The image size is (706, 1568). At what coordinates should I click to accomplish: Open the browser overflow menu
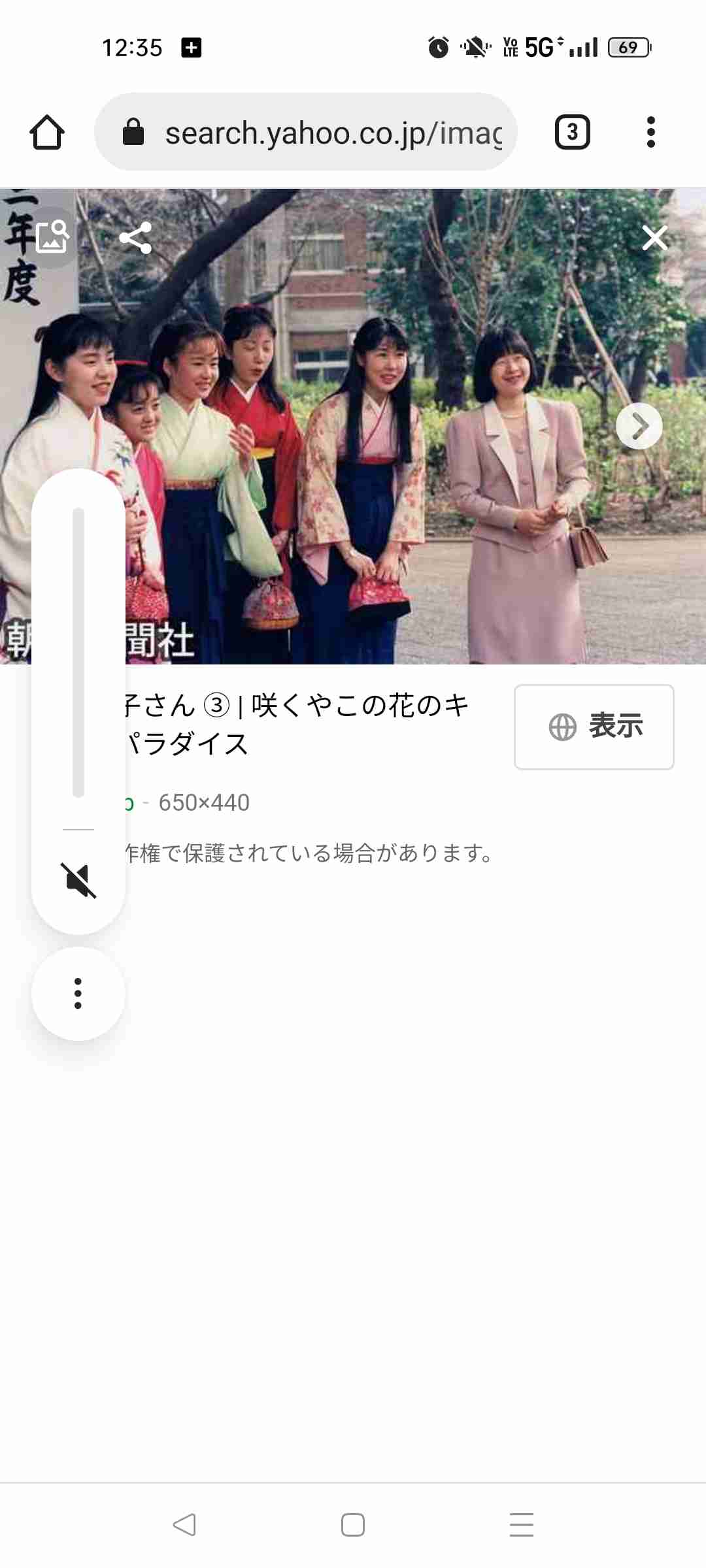(x=650, y=133)
